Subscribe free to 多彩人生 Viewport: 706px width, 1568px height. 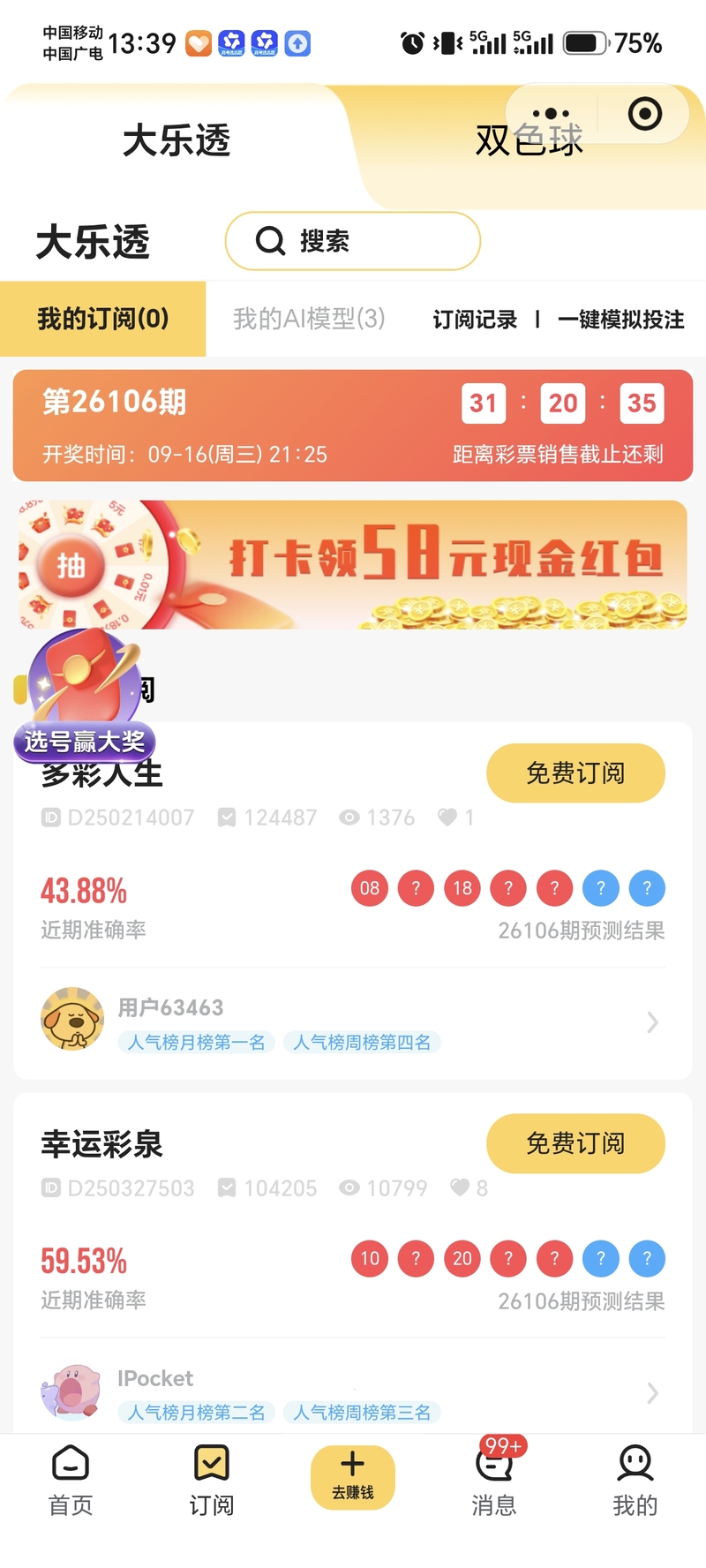575,773
